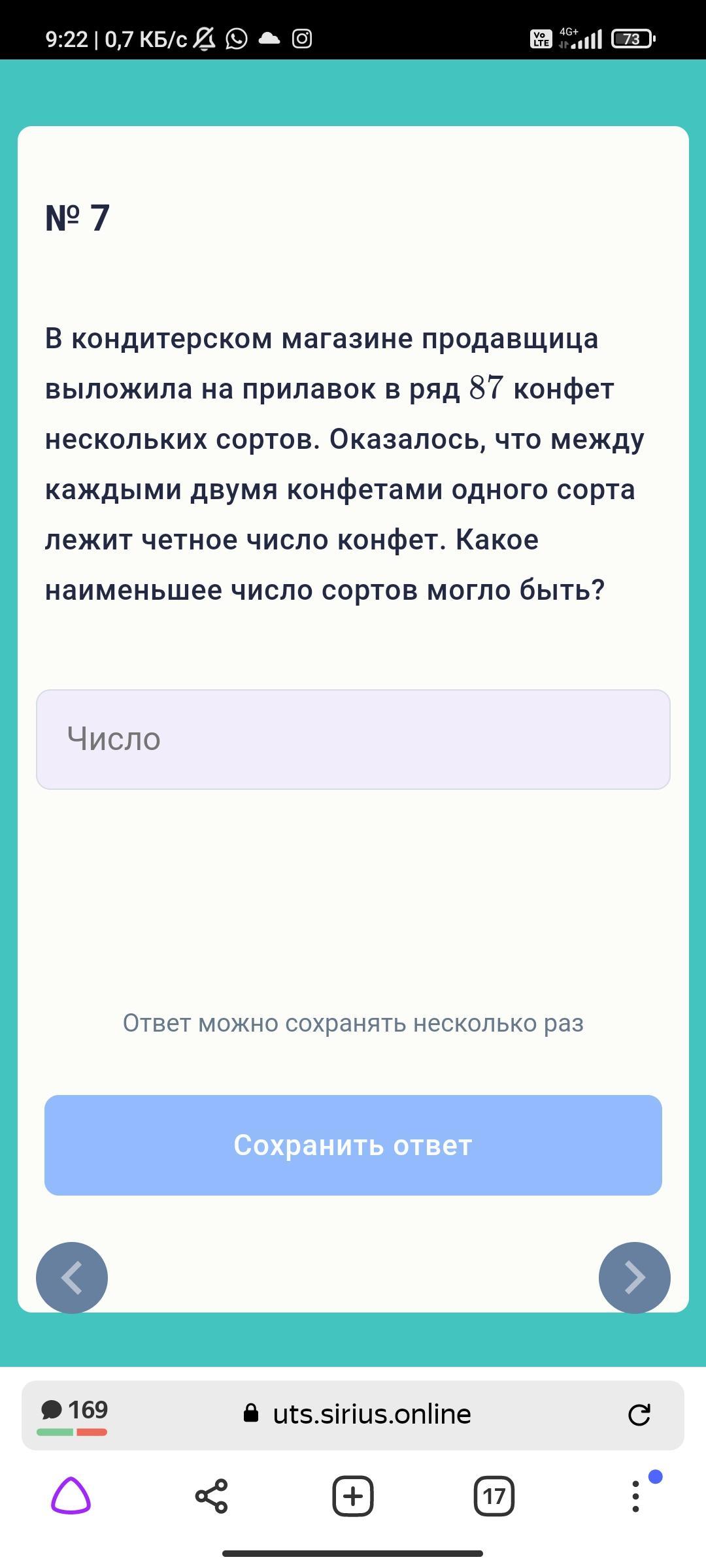Open the uts.sirius.online address bar

(371, 1414)
